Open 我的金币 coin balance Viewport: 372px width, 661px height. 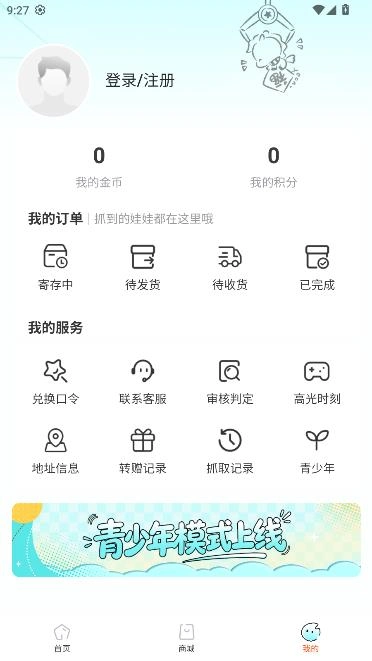coord(99,167)
